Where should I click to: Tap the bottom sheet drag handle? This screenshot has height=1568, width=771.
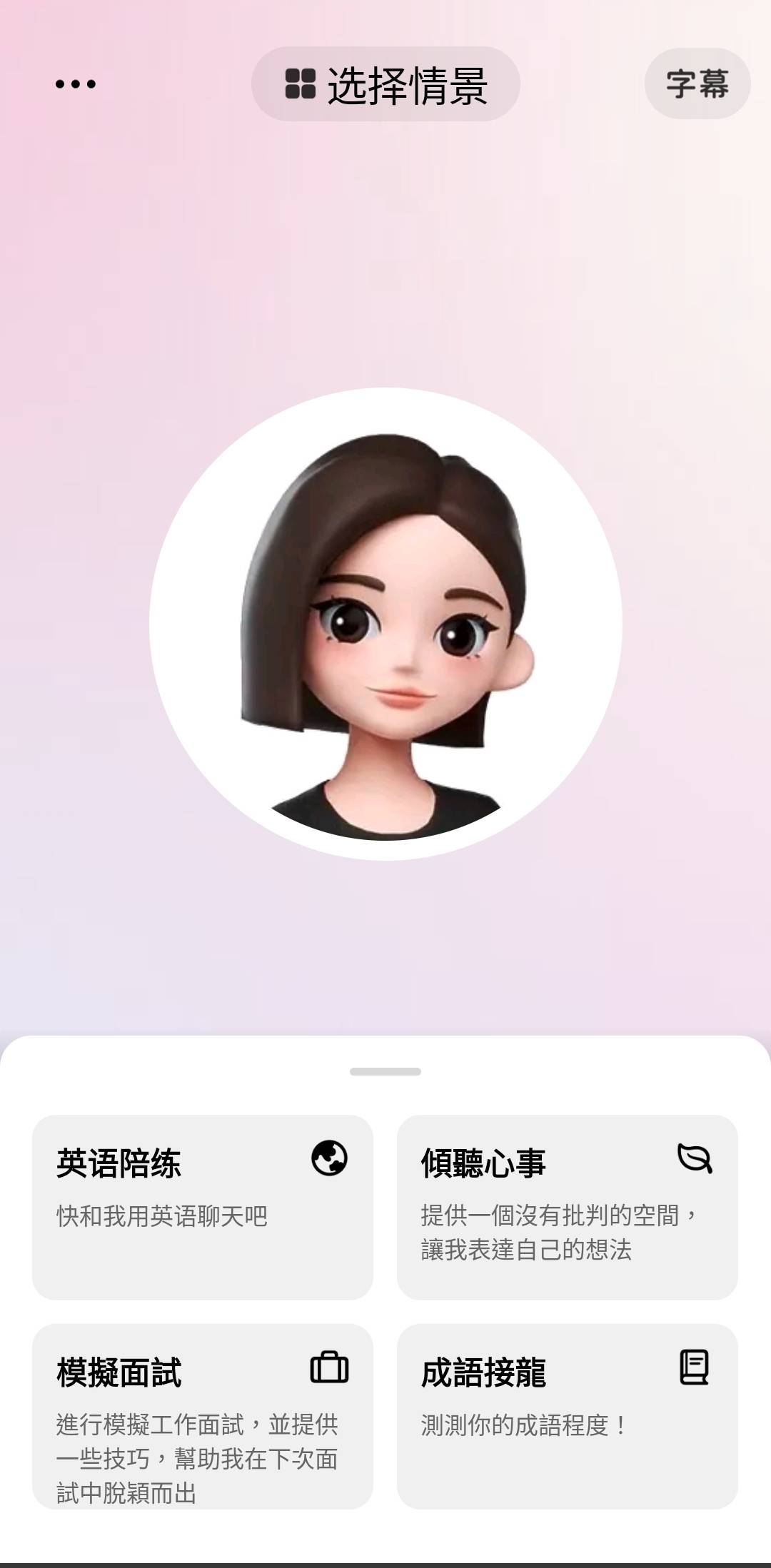pos(385,1071)
